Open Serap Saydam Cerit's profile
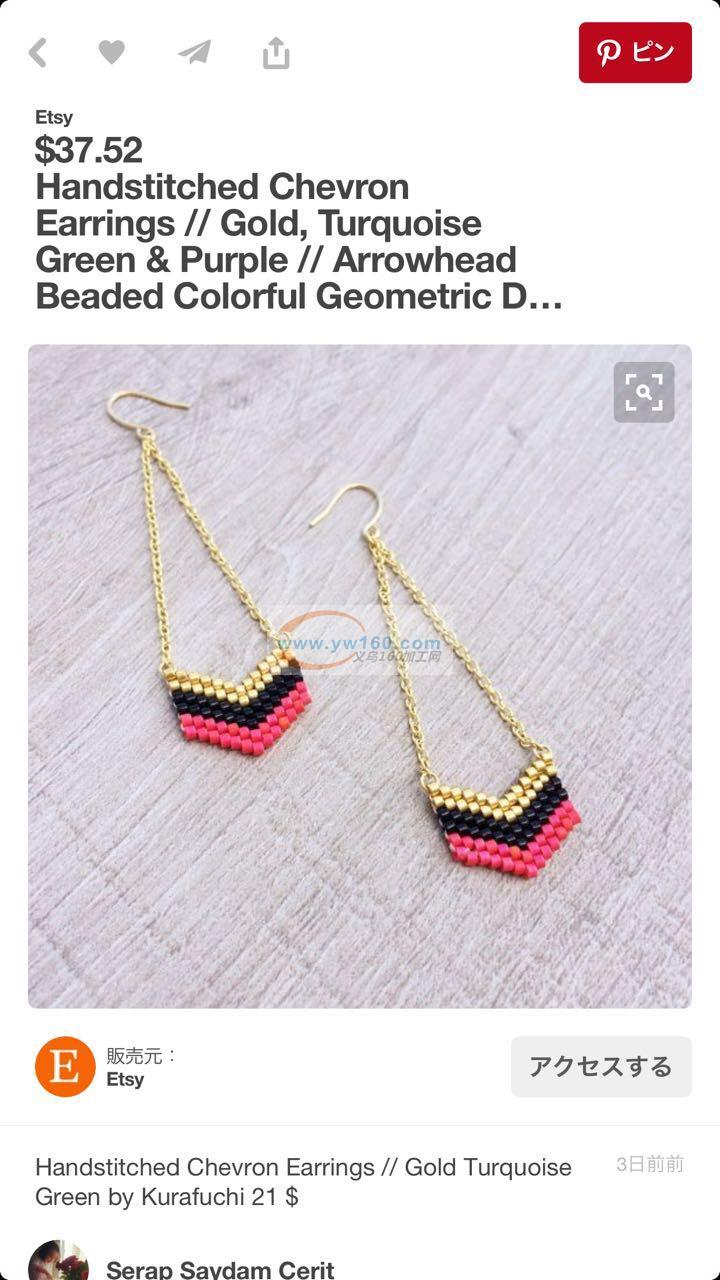Viewport: 720px width, 1280px height. point(220,1269)
